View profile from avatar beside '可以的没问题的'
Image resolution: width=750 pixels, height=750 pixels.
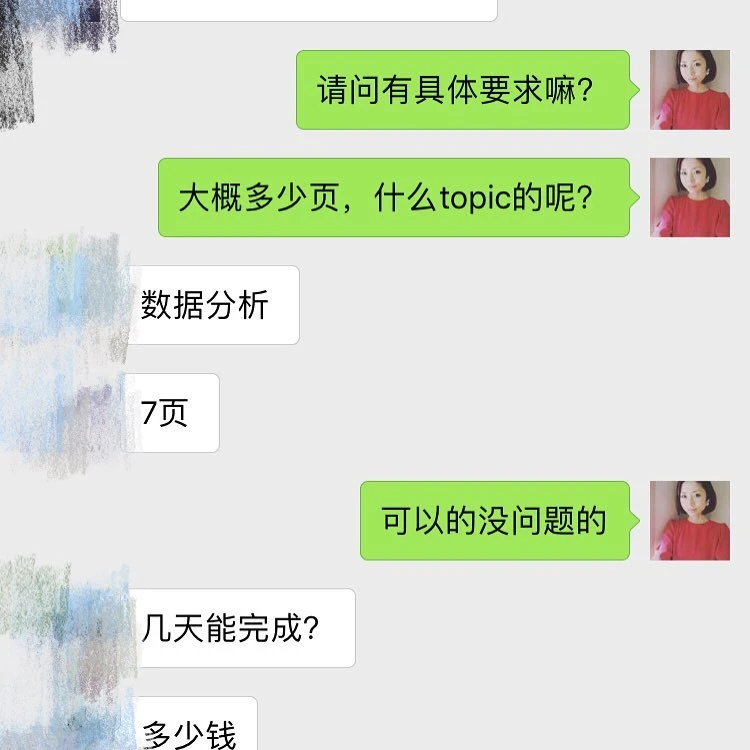coord(689,520)
